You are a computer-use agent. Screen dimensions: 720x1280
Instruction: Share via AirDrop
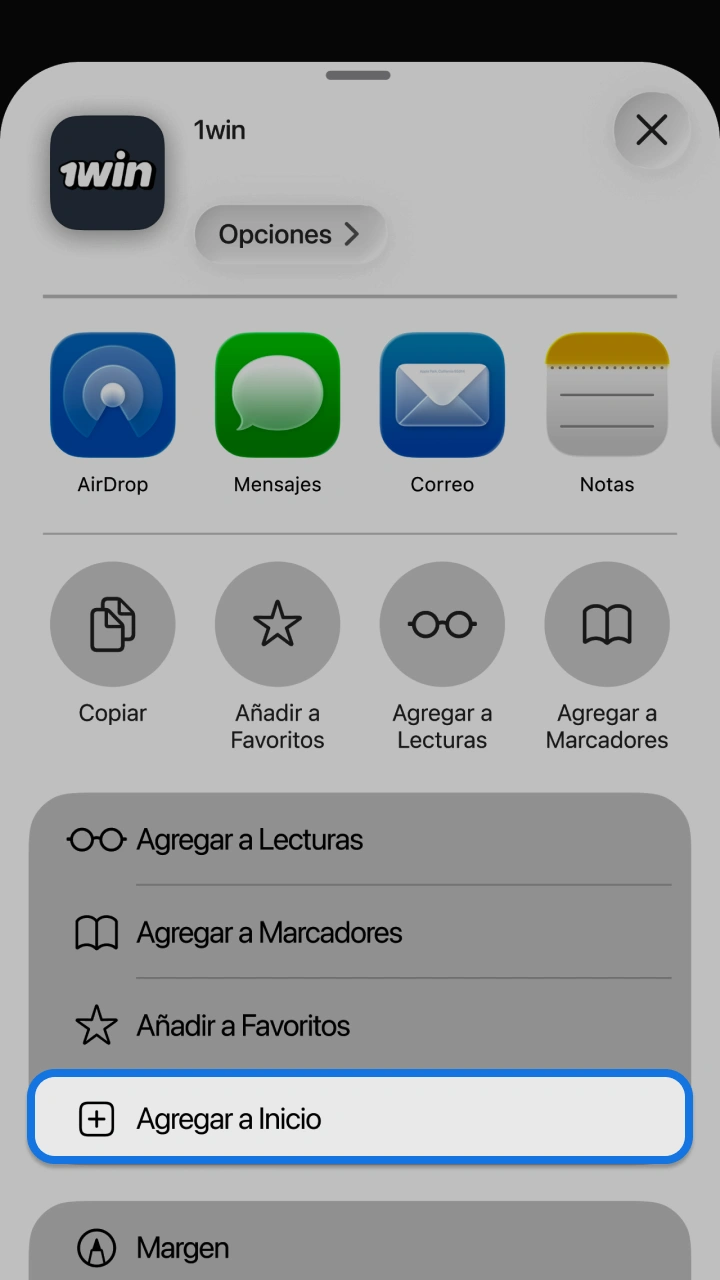click(113, 395)
